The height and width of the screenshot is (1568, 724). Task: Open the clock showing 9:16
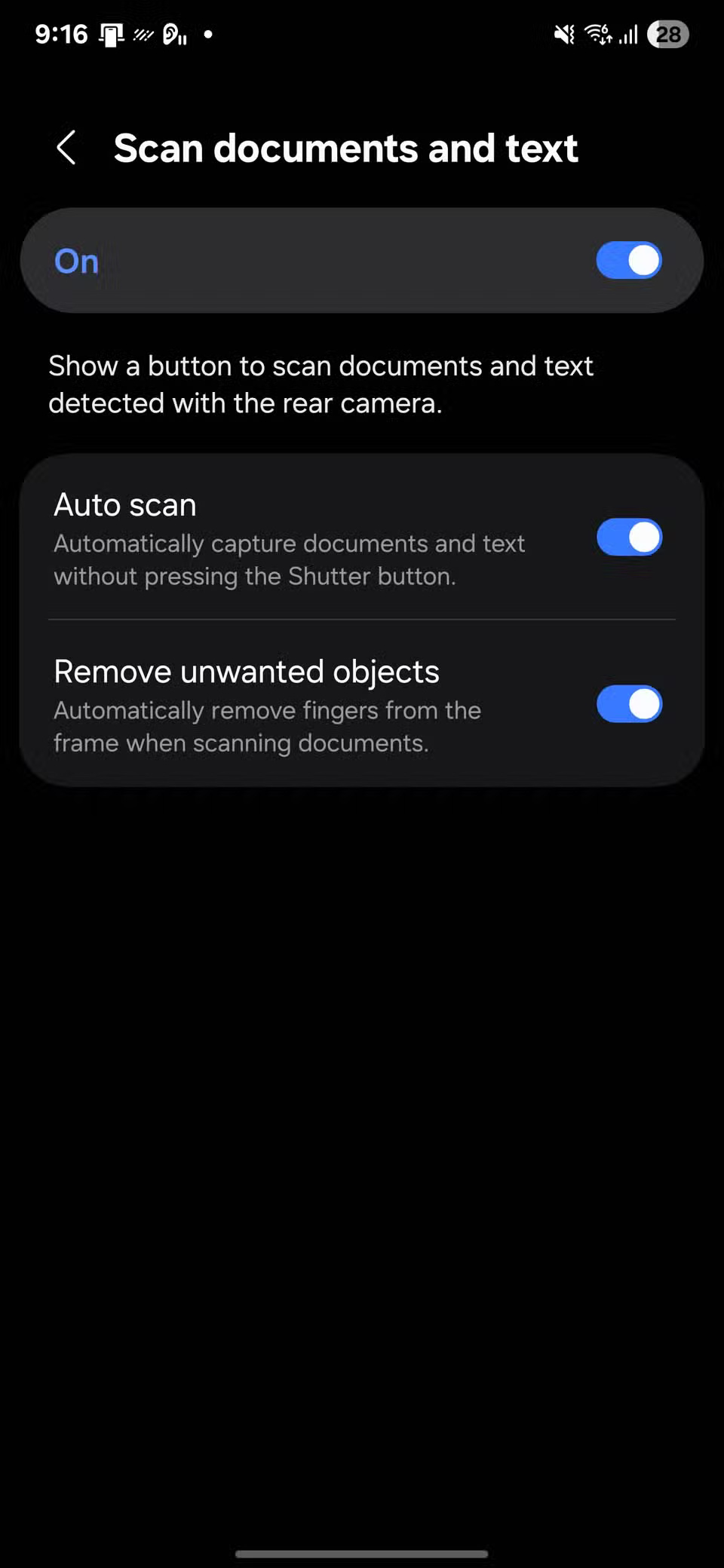point(62,34)
